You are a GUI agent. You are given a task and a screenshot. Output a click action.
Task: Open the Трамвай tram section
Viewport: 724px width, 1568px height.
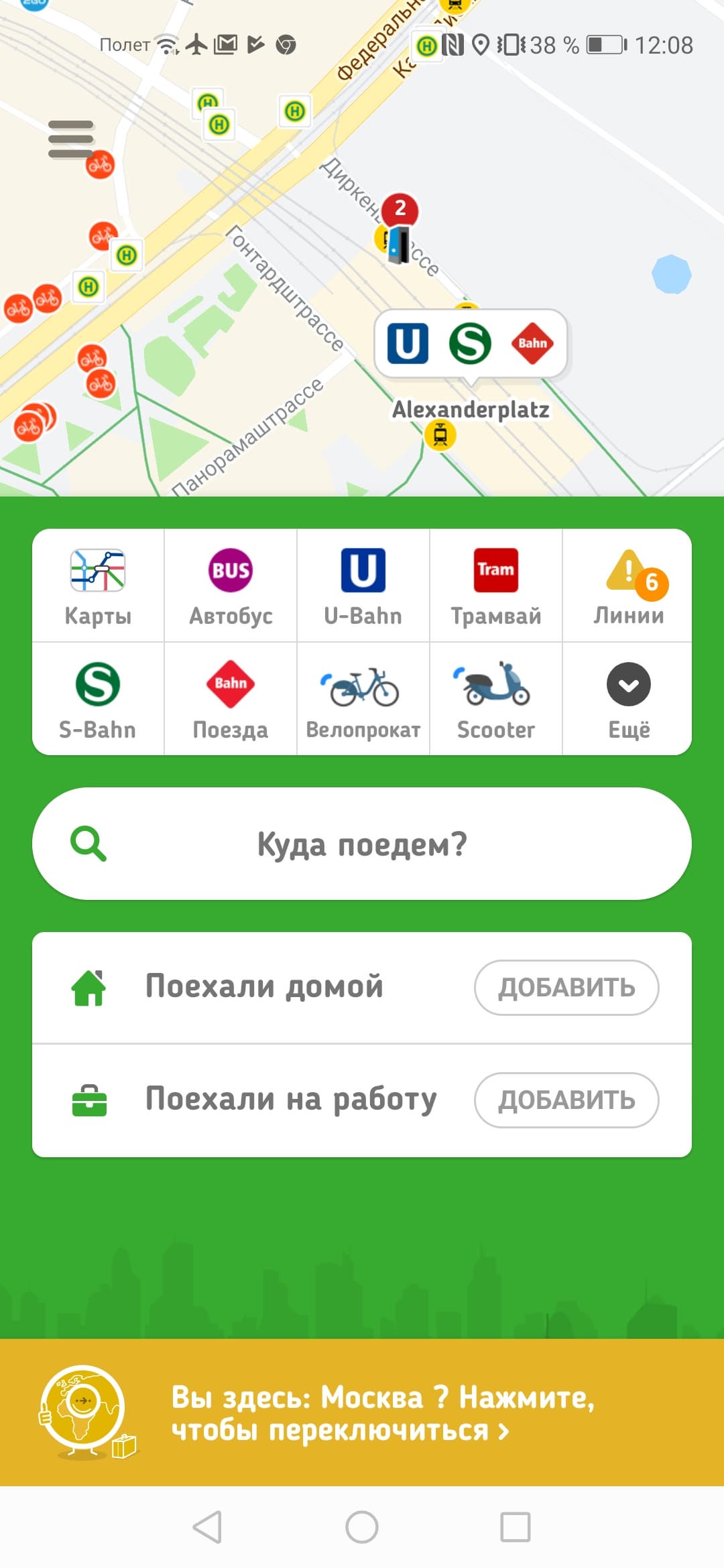tap(495, 585)
